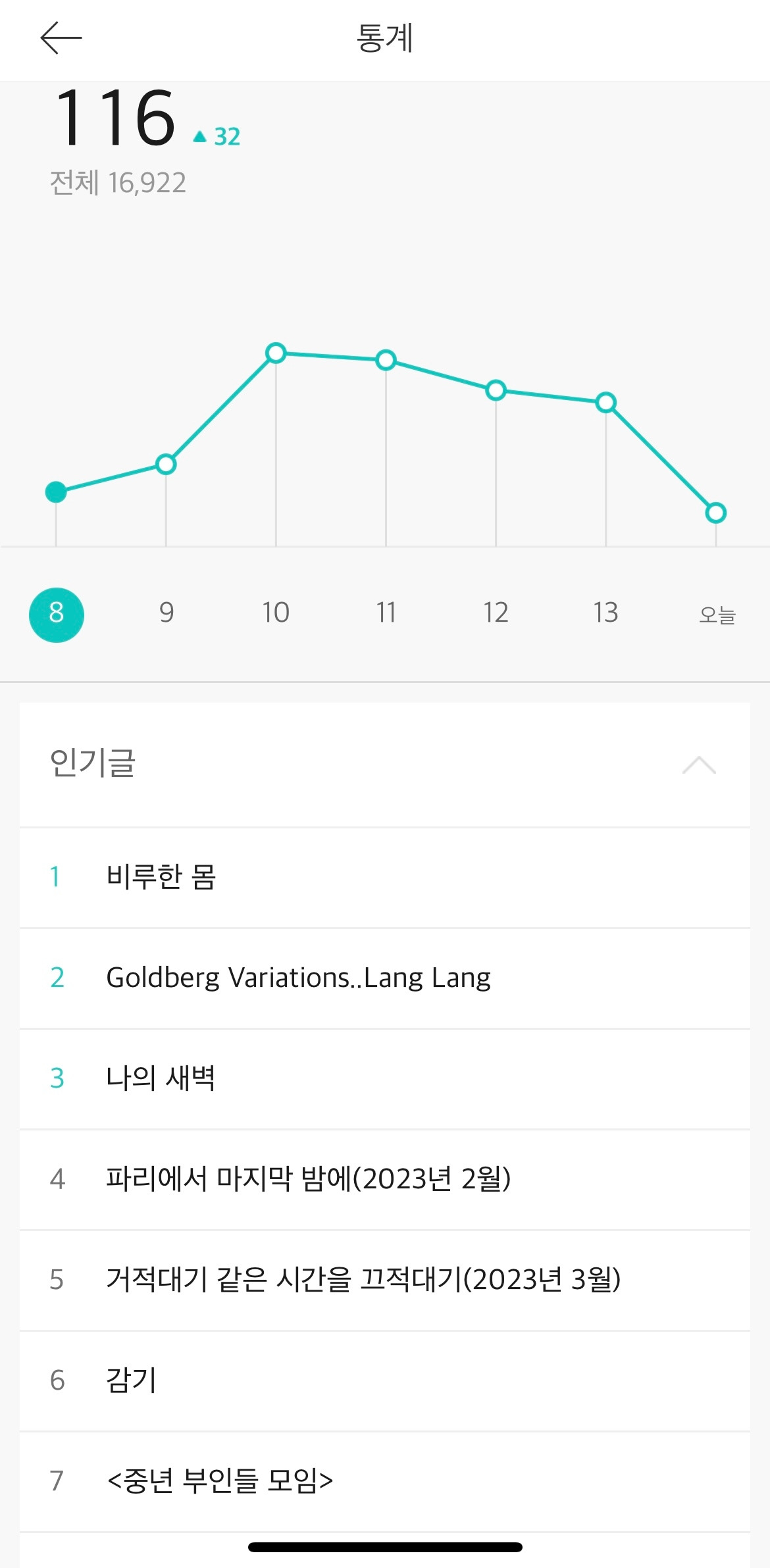Open the post 감기
The height and width of the screenshot is (1568, 770).
(x=132, y=1380)
